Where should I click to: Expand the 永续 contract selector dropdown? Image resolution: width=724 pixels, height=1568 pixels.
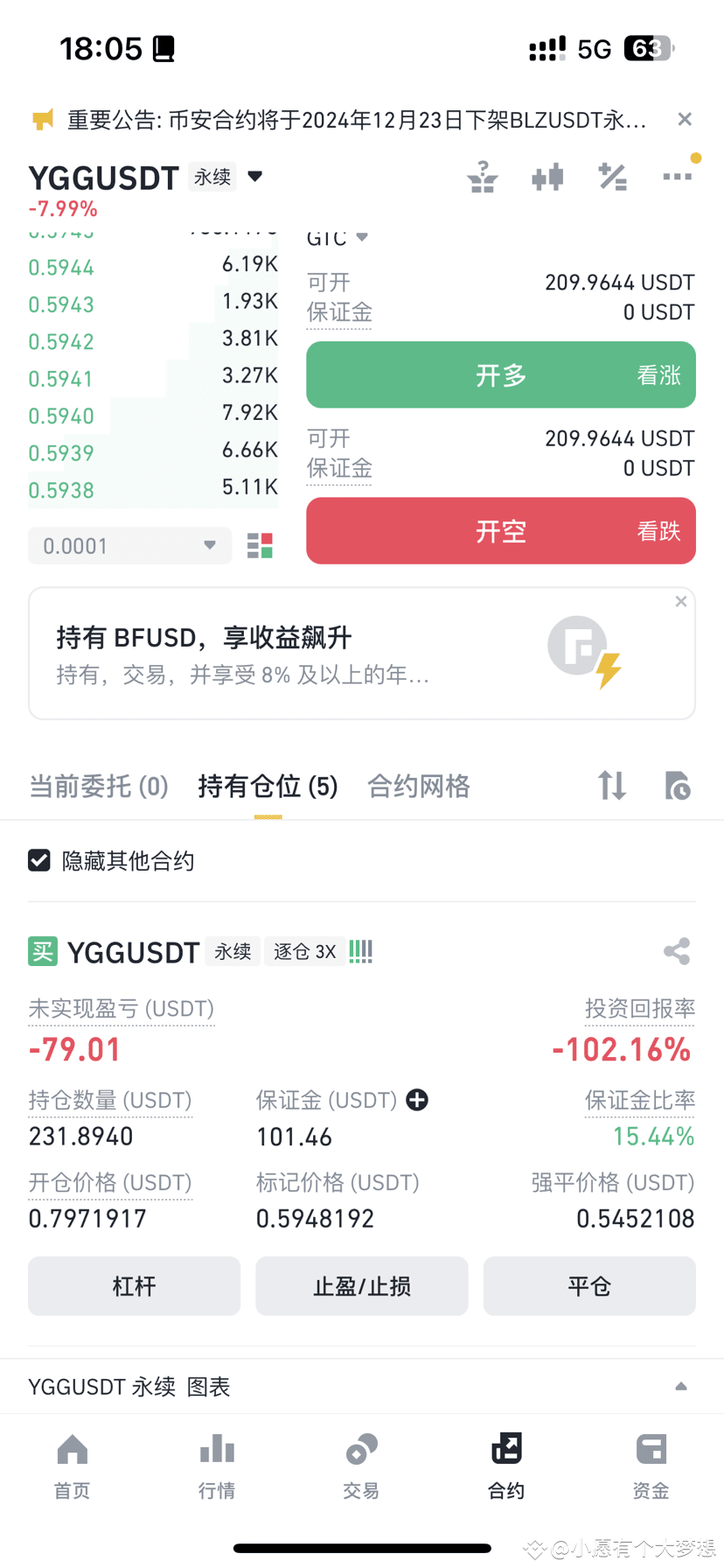click(254, 176)
